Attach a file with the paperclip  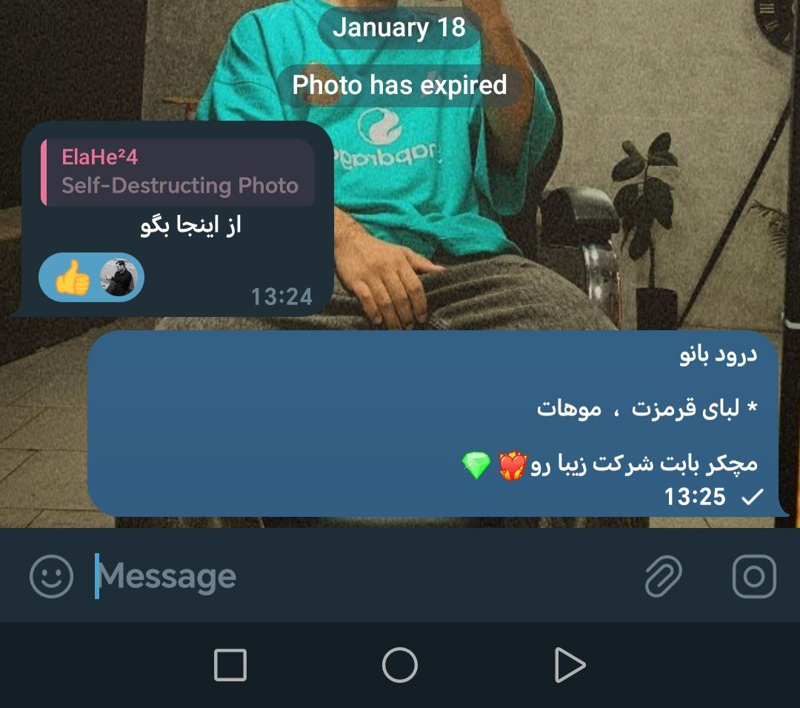pos(662,576)
